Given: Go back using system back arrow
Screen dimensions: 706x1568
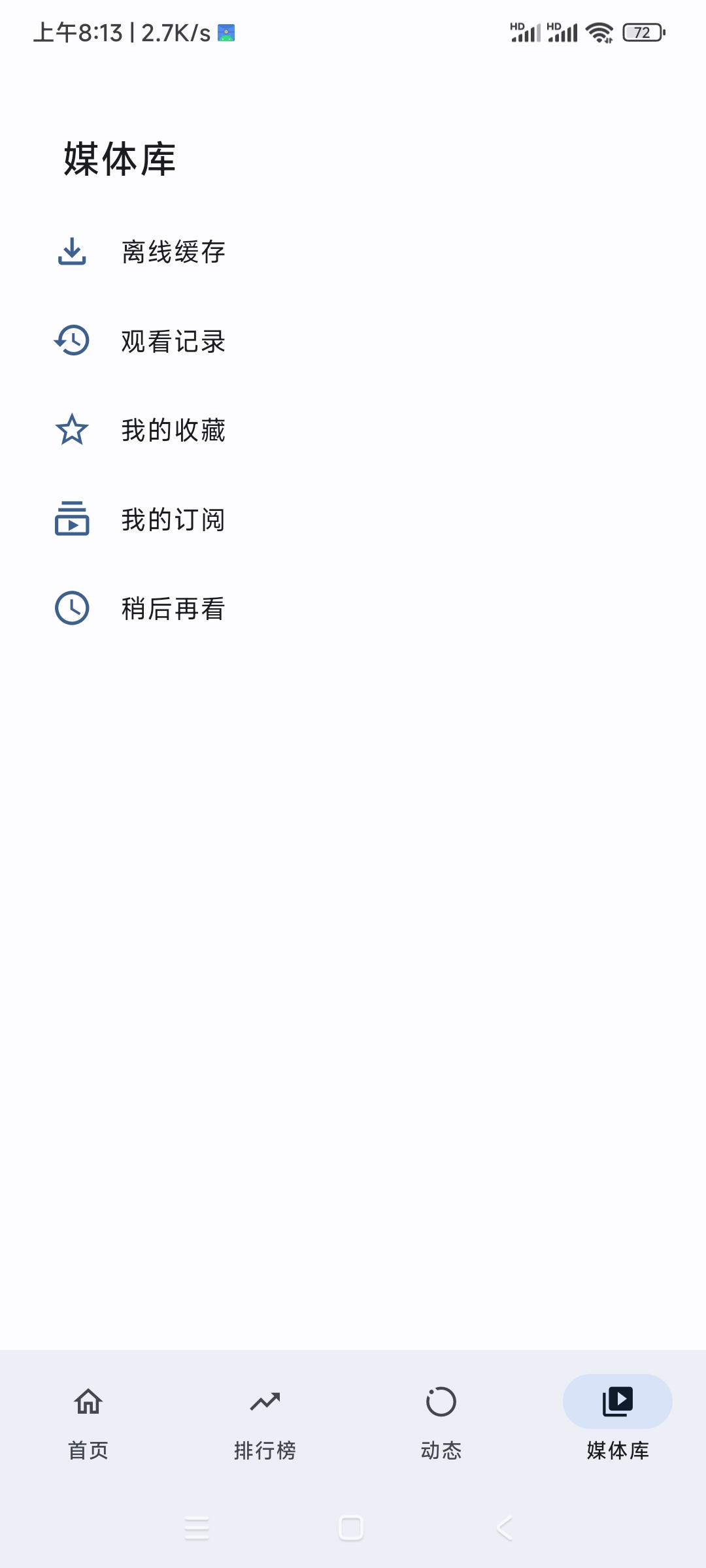Looking at the screenshot, I should point(505,1528).
